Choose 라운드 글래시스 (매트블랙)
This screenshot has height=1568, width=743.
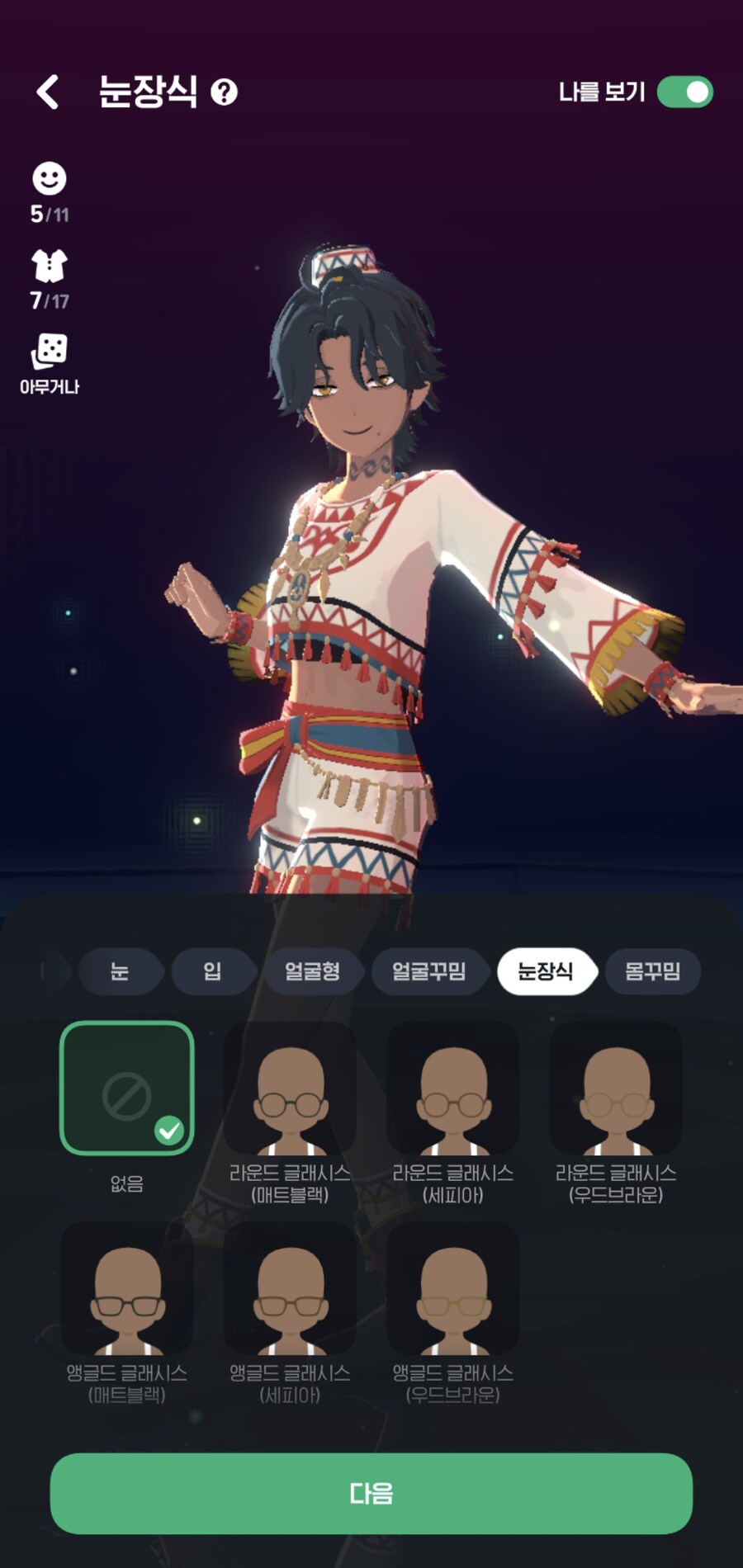point(290,1089)
